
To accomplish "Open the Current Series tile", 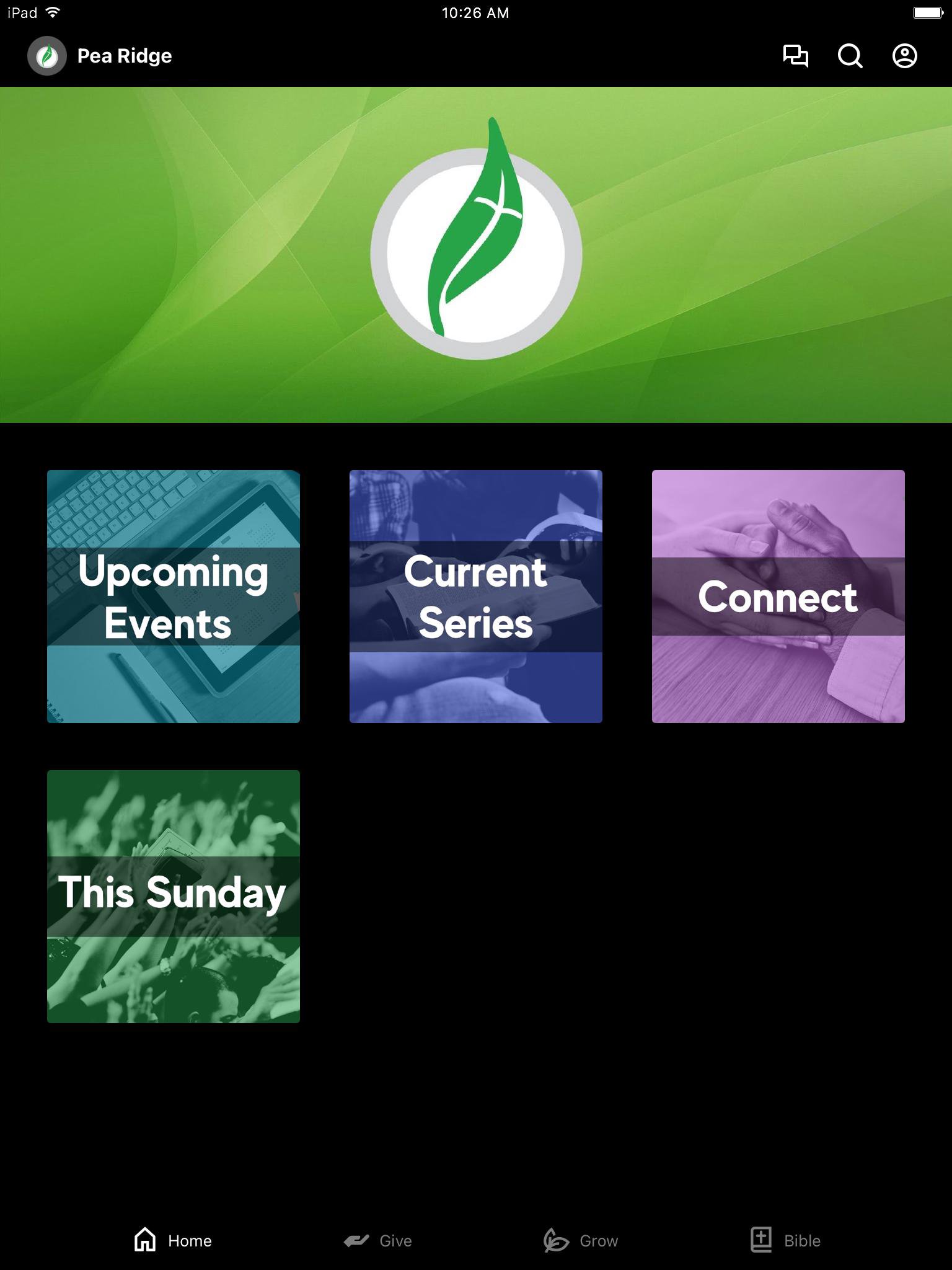I will click(476, 597).
